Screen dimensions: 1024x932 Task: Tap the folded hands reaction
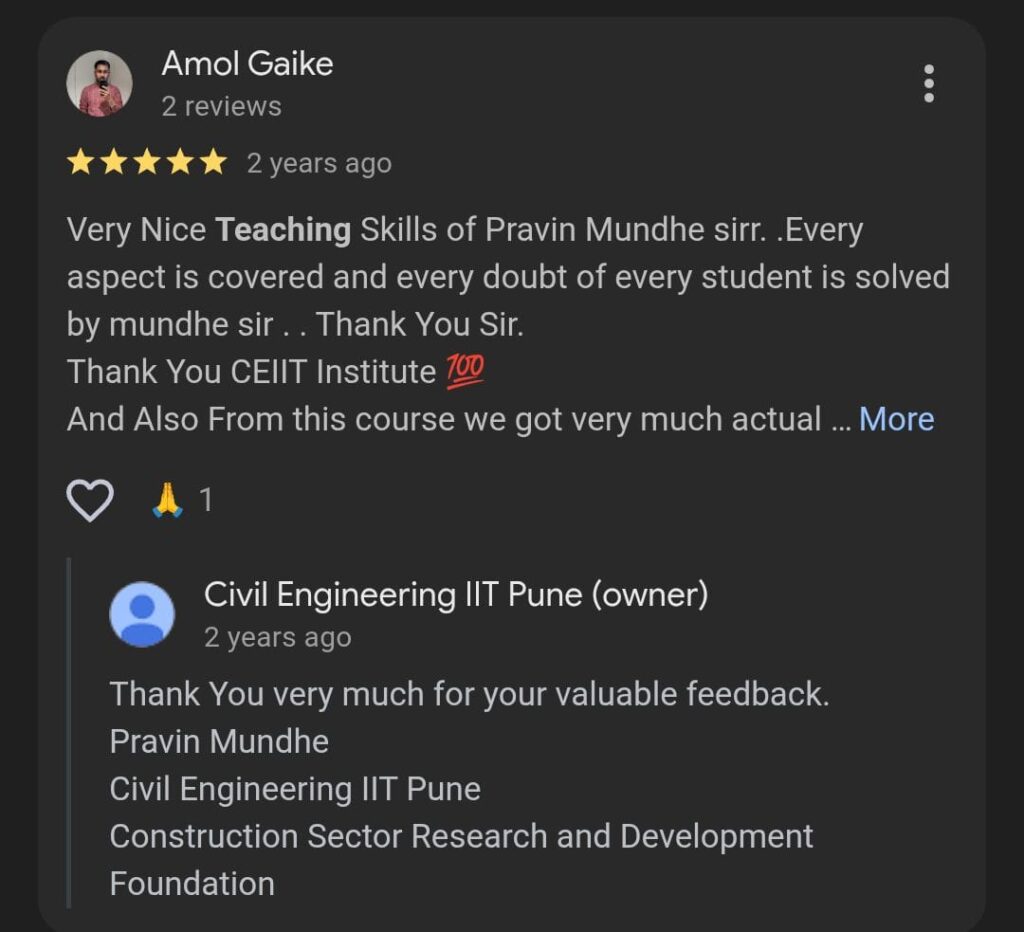coord(168,499)
